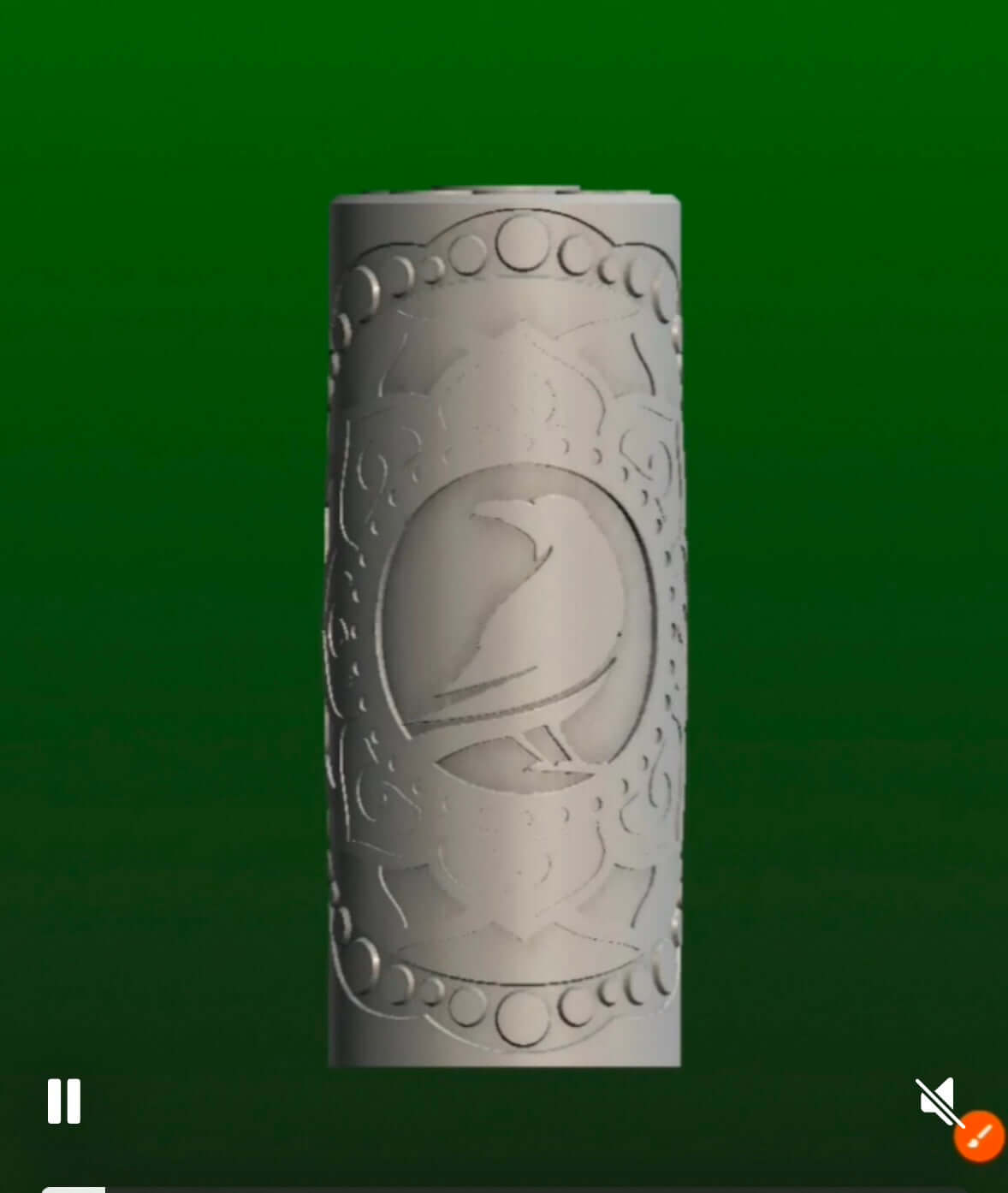This screenshot has width=1008, height=1193.
Task: Pause the playing video
Action: [64, 1101]
